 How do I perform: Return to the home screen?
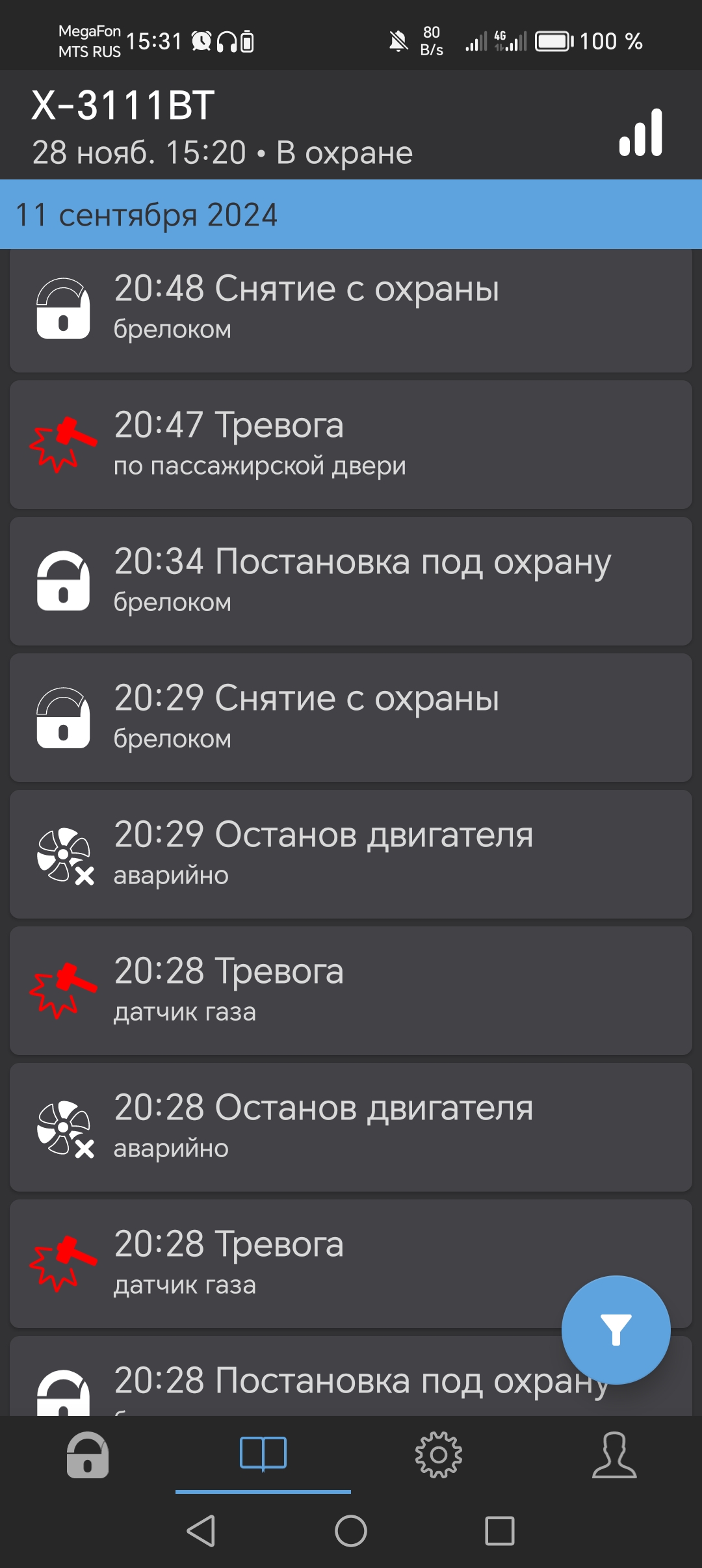351,1531
